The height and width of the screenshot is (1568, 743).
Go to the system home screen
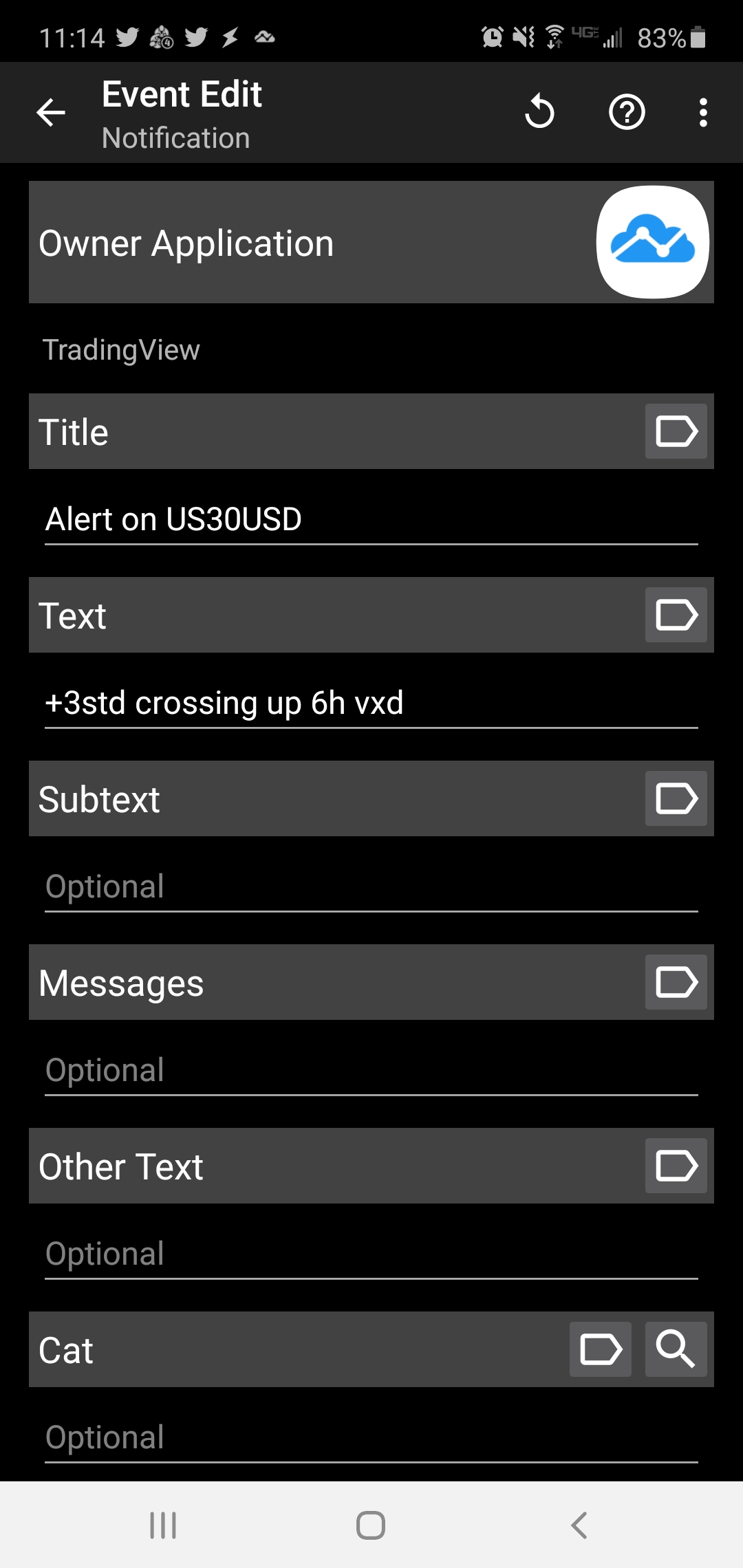point(371,1525)
